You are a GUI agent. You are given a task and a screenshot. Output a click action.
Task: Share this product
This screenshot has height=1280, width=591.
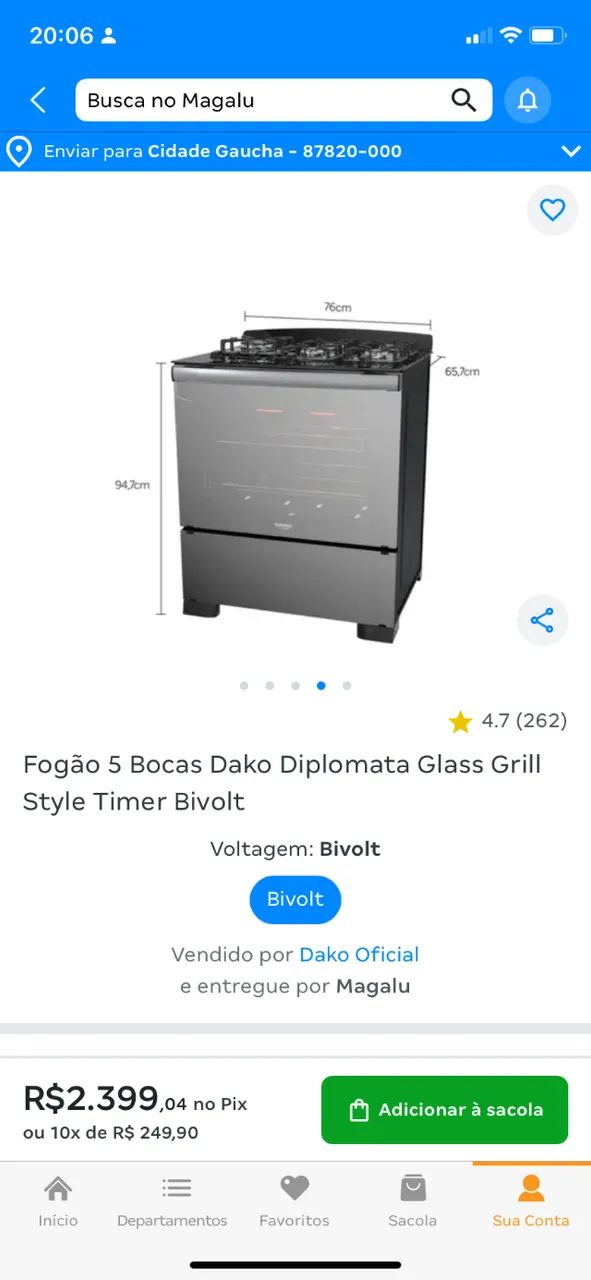point(542,620)
